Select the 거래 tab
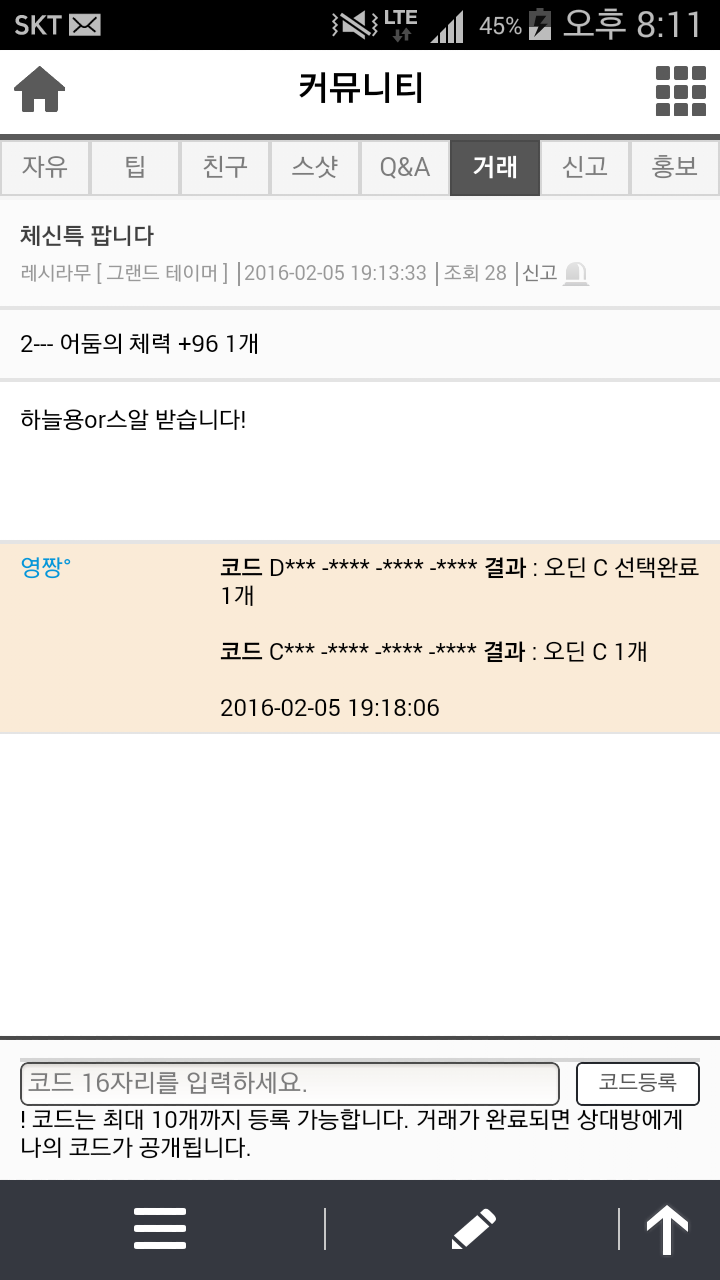 495,167
